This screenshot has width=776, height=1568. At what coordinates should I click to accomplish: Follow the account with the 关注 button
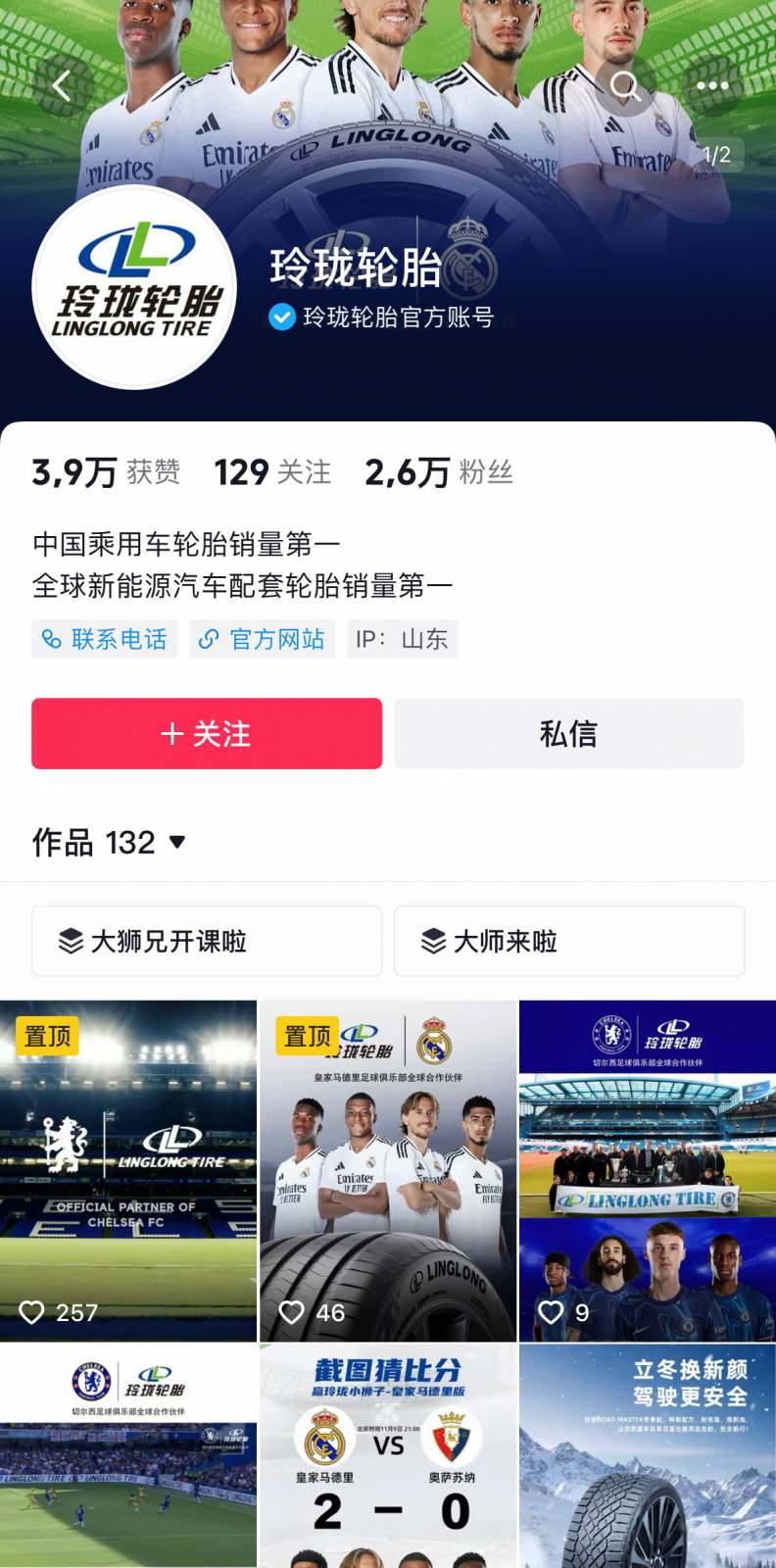(207, 733)
